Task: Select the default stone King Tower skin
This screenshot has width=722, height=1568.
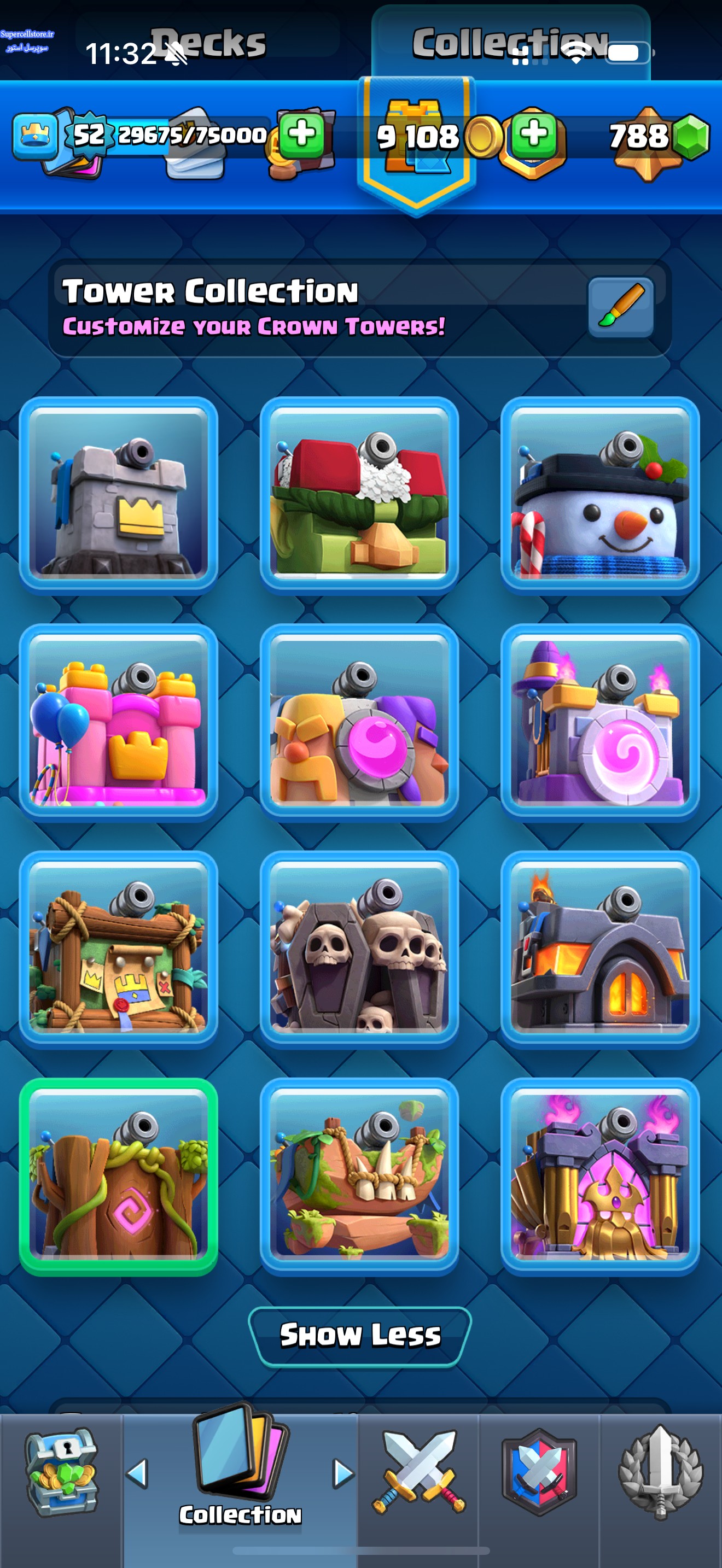Action: (119, 495)
